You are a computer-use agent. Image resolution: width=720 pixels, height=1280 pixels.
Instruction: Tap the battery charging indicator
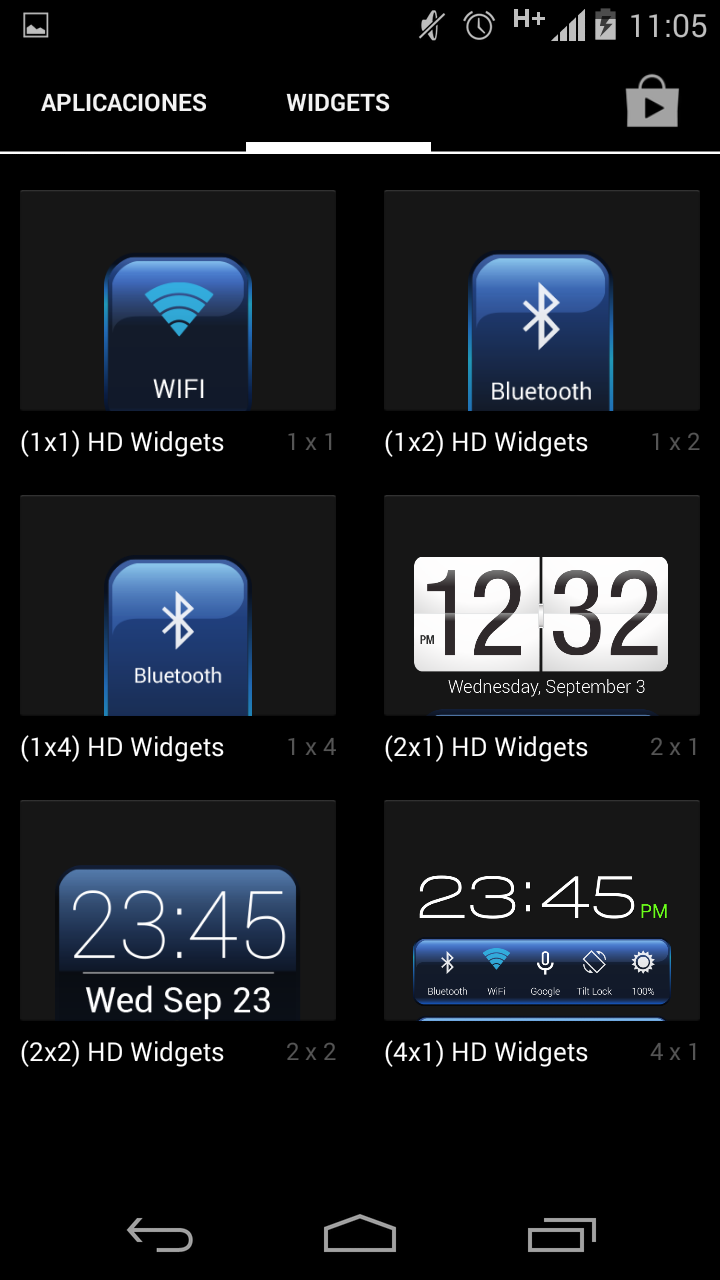click(x=607, y=26)
